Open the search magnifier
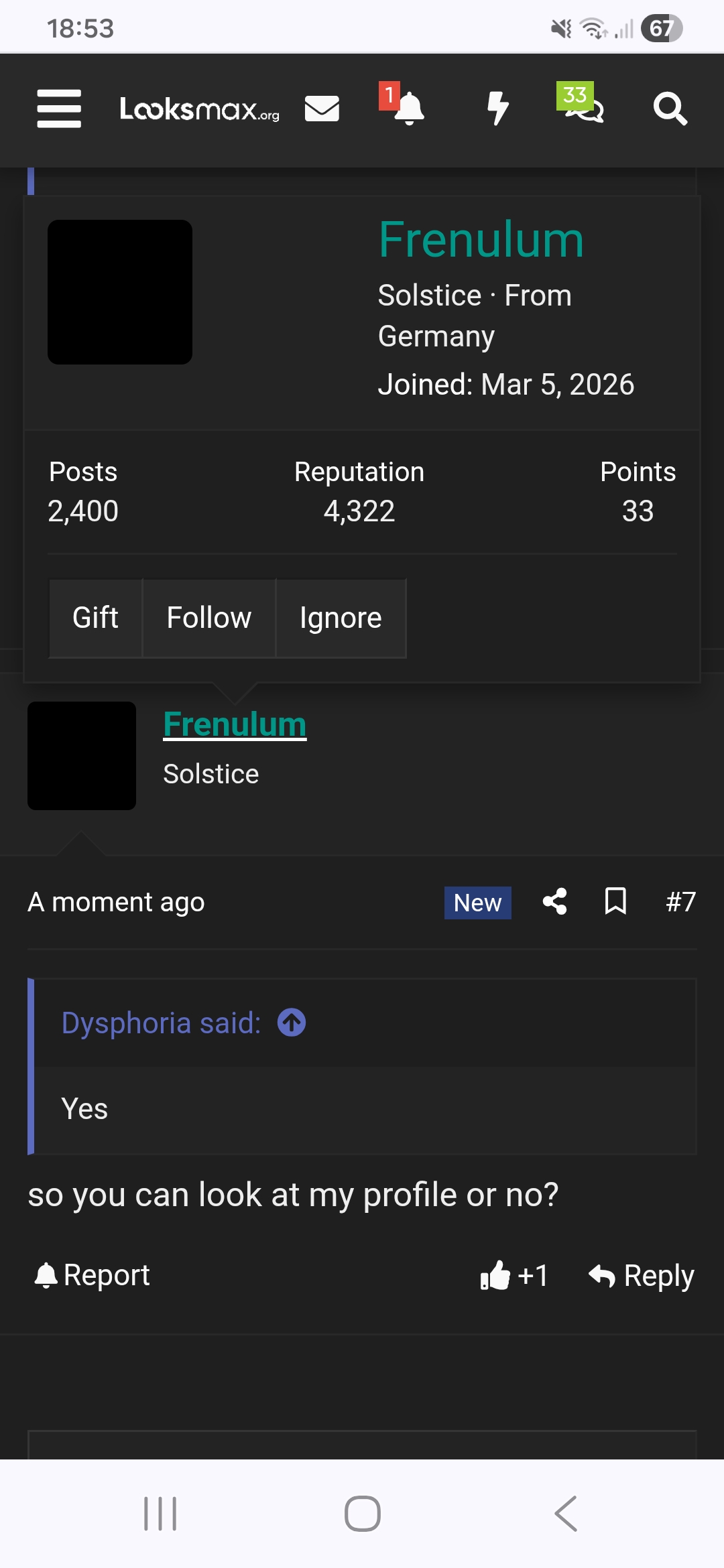The image size is (724, 1568). point(670,109)
